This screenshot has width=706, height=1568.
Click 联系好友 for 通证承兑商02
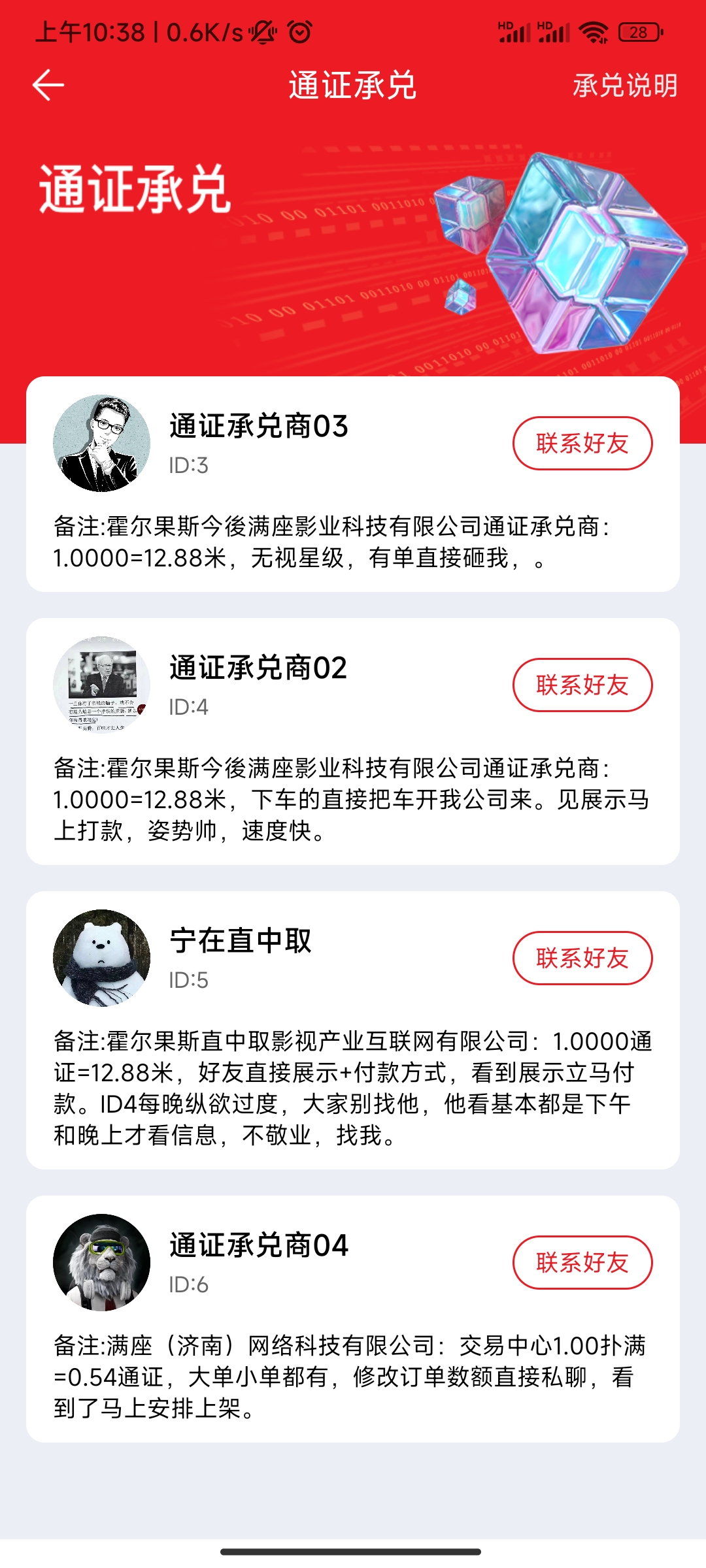(582, 686)
